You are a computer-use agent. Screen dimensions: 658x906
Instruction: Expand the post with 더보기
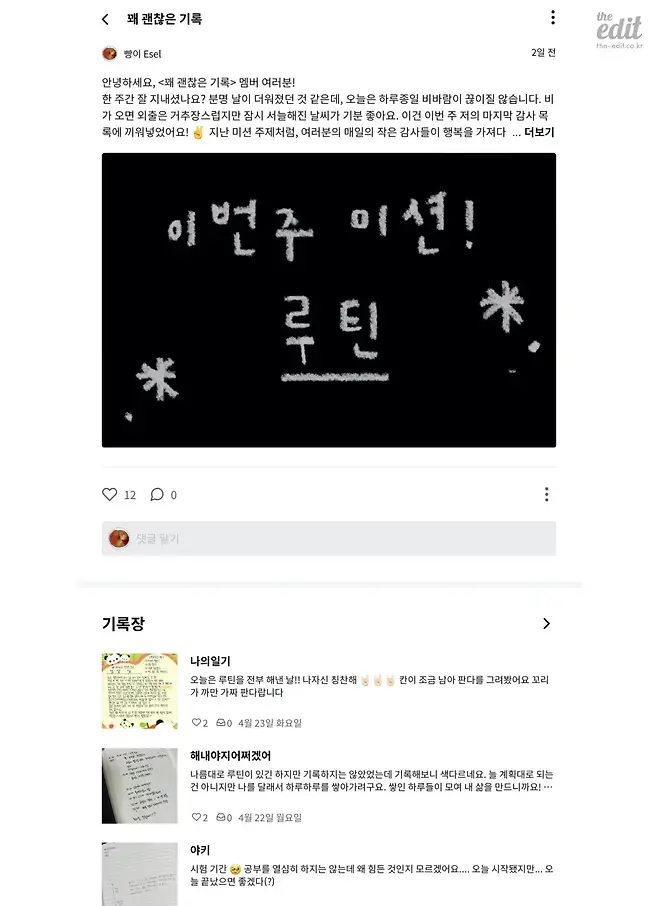pos(539,132)
